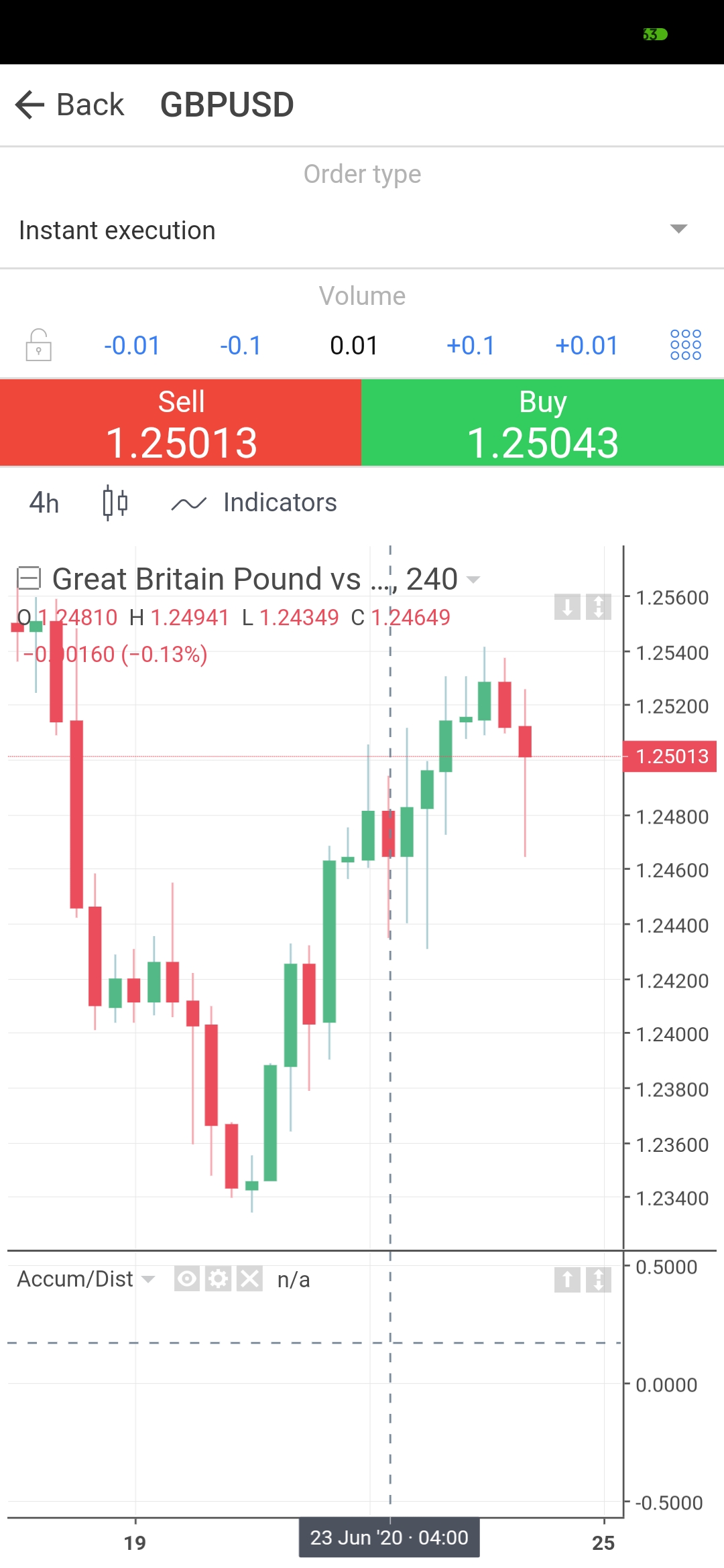Decrease volume by 0.01
724x1568 pixels.
(132, 346)
